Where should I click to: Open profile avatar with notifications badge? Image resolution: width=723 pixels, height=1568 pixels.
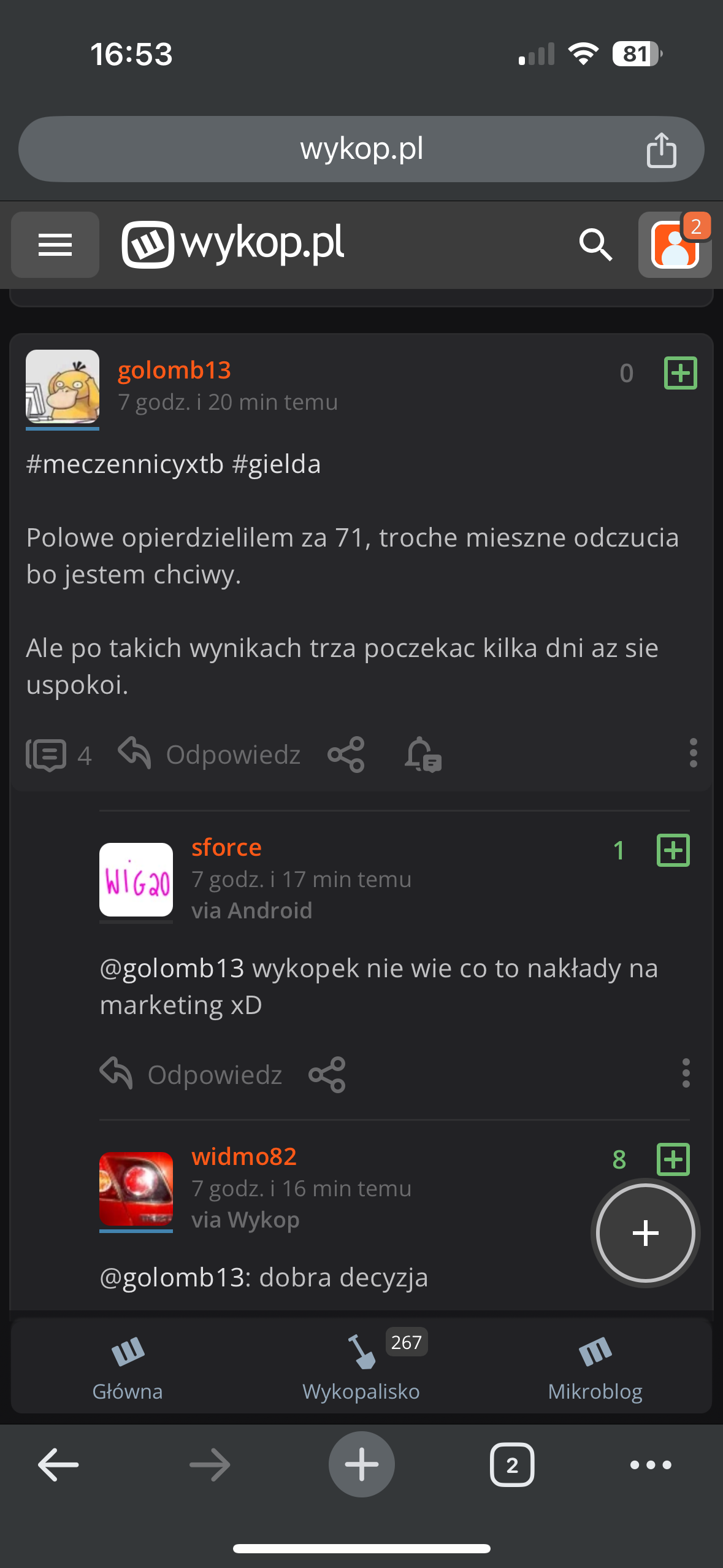pos(675,245)
